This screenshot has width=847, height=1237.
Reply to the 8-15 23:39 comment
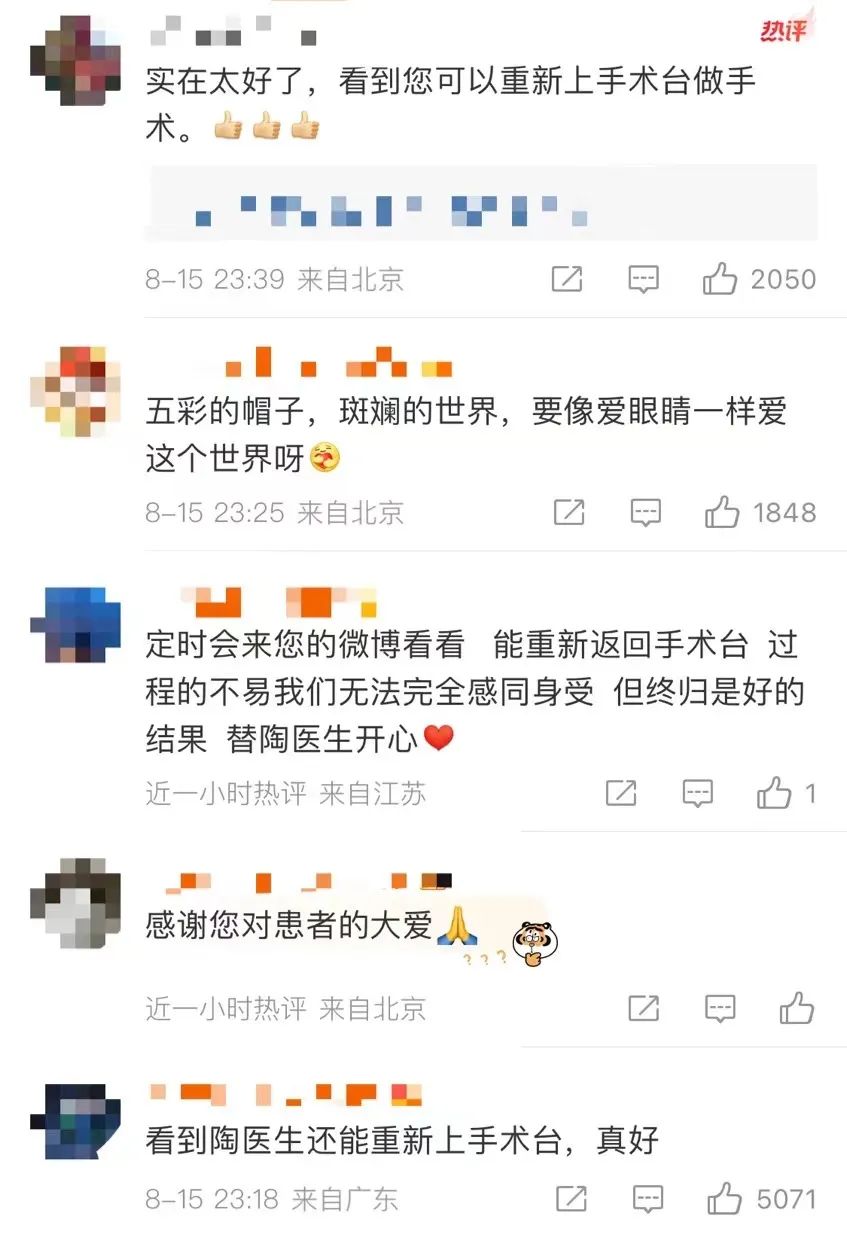(x=643, y=279)
